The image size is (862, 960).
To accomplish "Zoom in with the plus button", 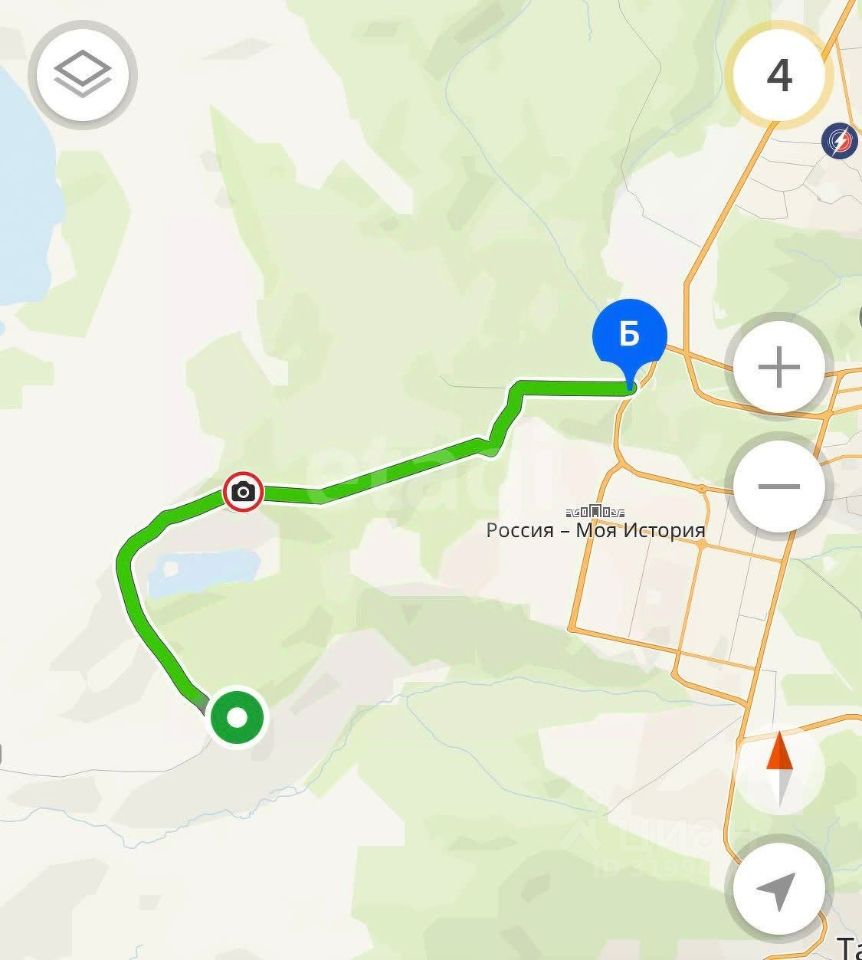I will (778, 368).
